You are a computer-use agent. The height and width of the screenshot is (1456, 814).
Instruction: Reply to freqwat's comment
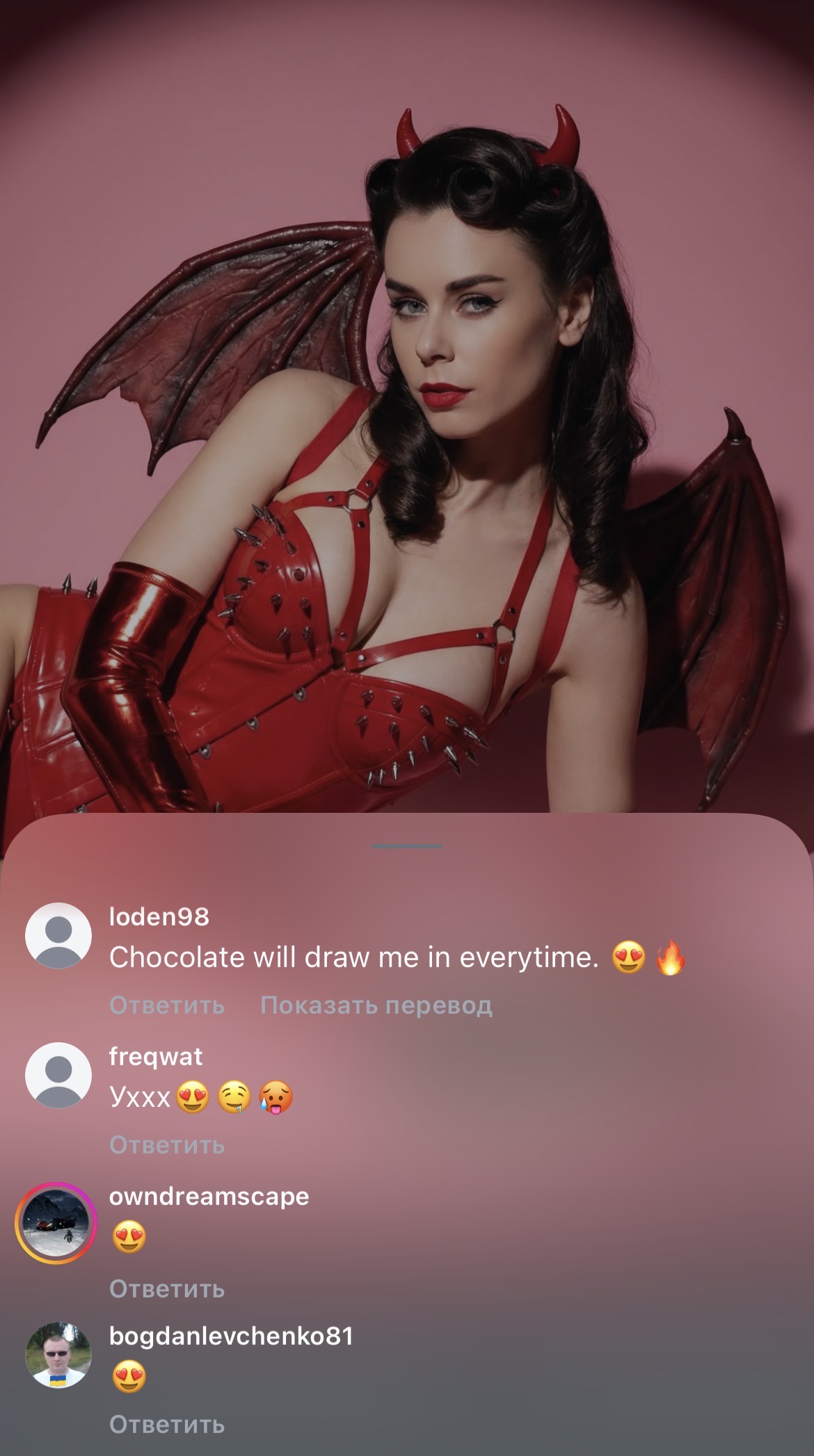pyautogui.click(x=167, y=1145)
